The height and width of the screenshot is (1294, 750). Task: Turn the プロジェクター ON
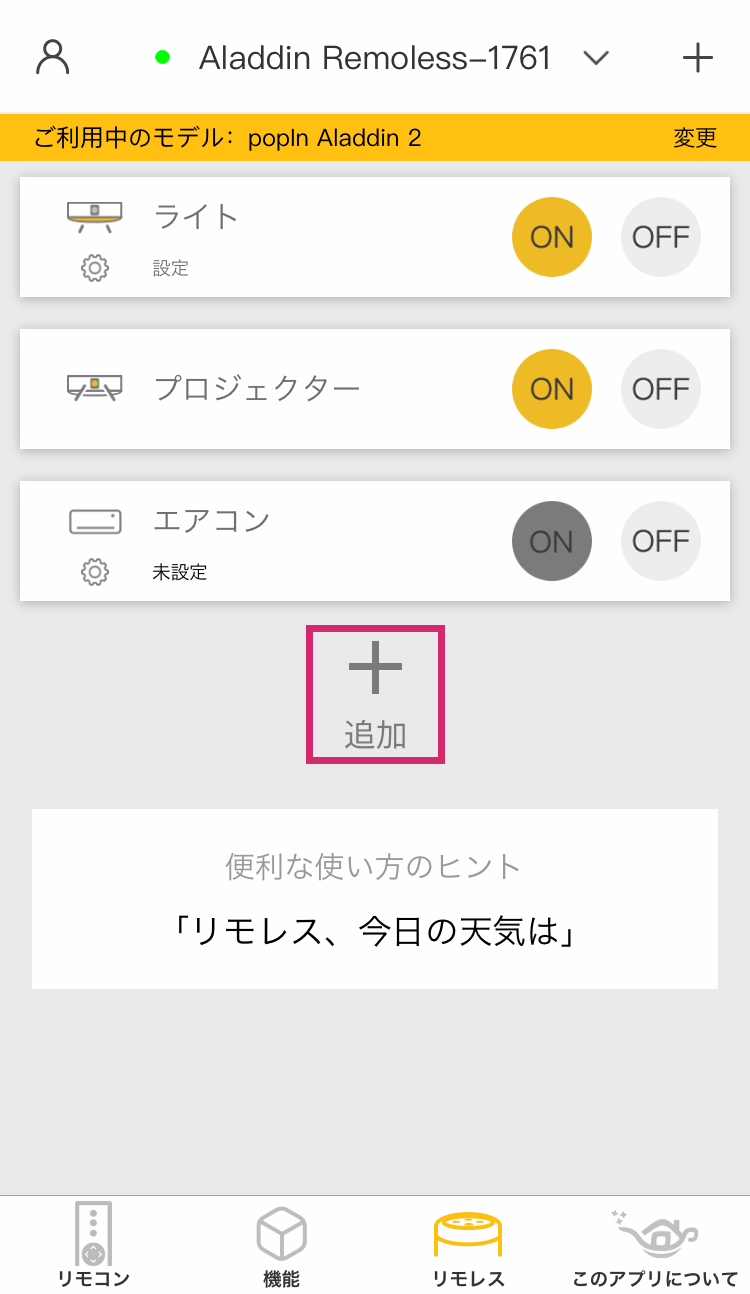(x=552, y=389)
